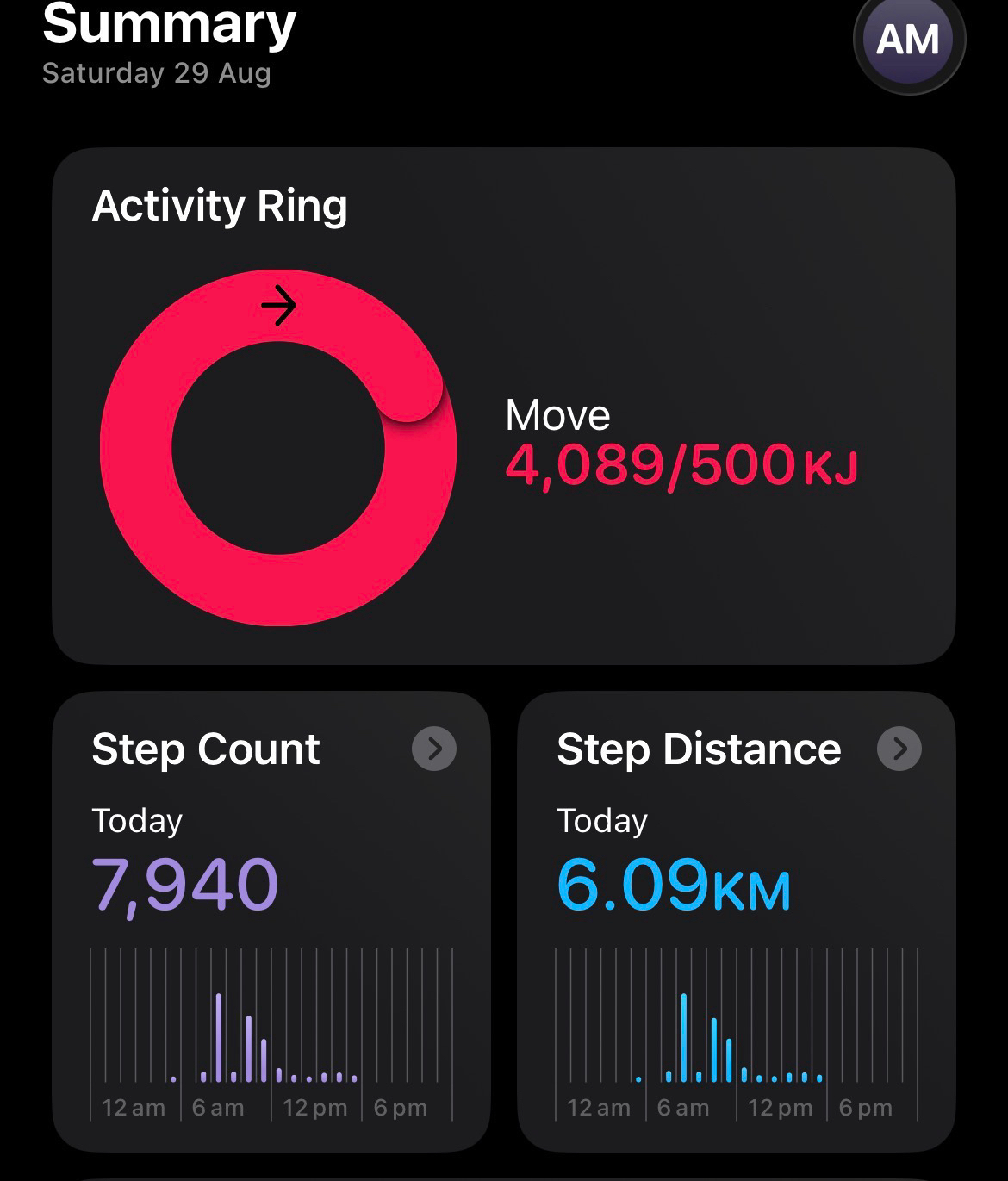Open the Step Distance card
The width and height of the screenshot is (1008, 1181).
click(737, 922)
